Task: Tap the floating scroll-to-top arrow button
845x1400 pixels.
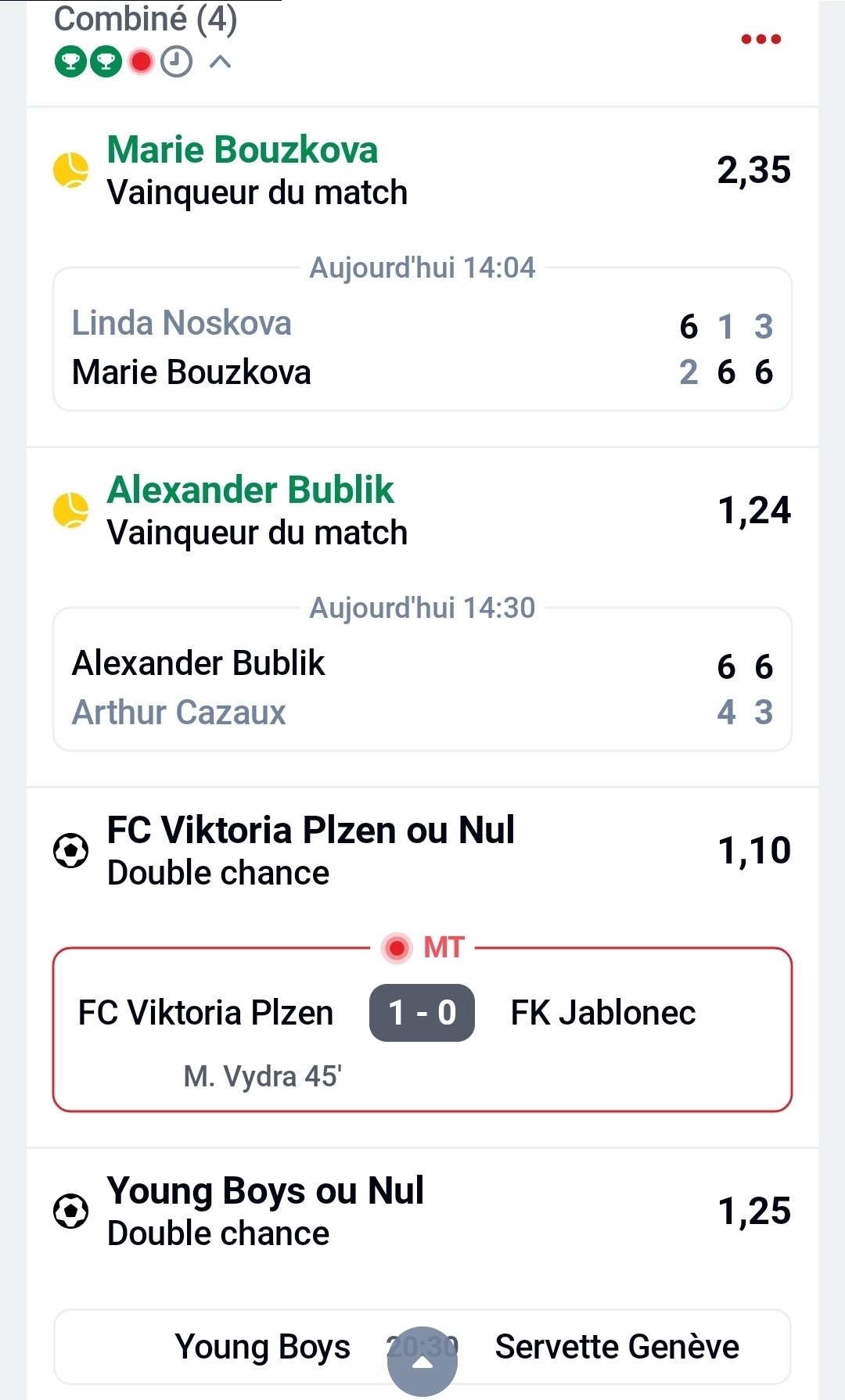Action: (422, 1362)
